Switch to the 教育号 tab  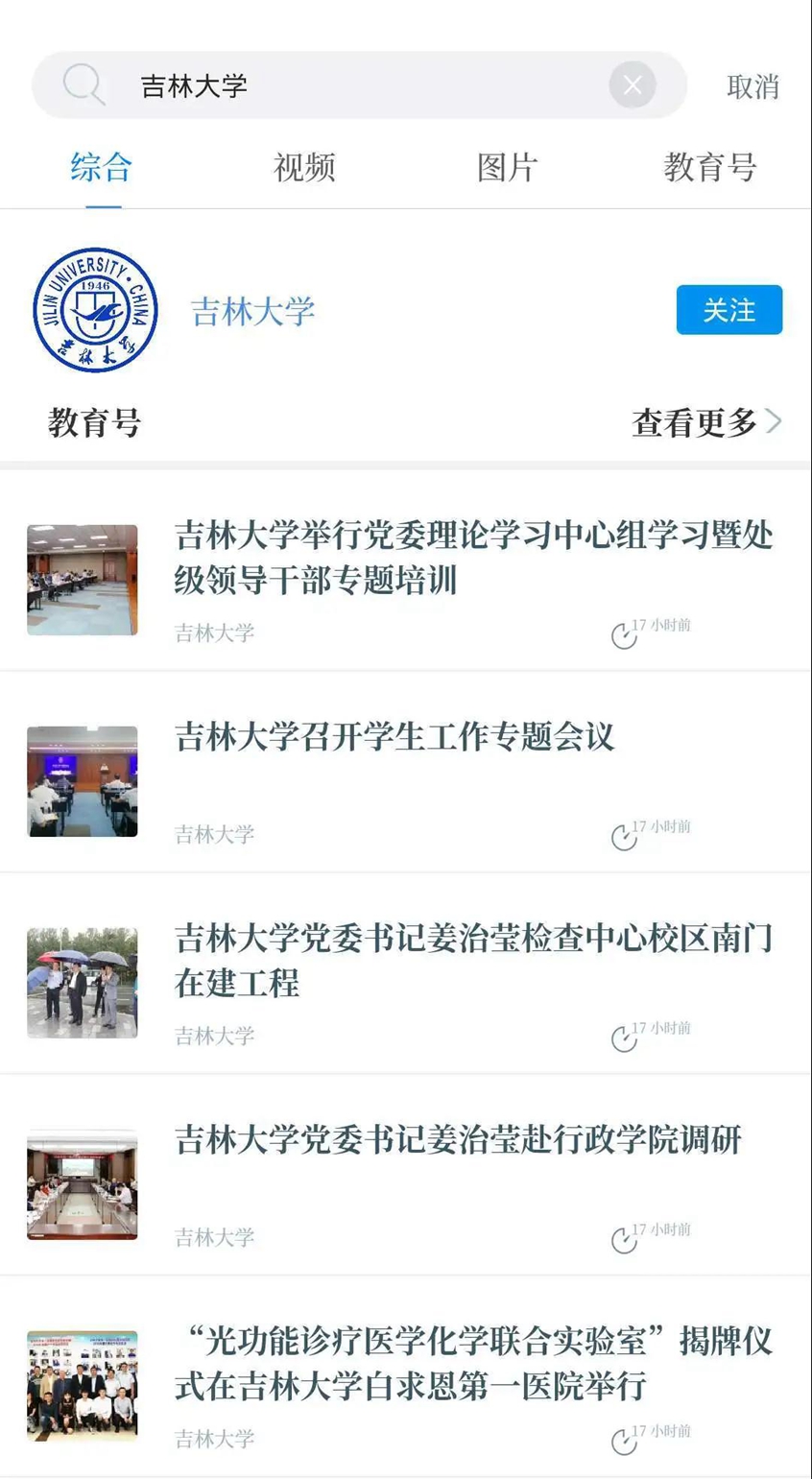tap(710, 168)
